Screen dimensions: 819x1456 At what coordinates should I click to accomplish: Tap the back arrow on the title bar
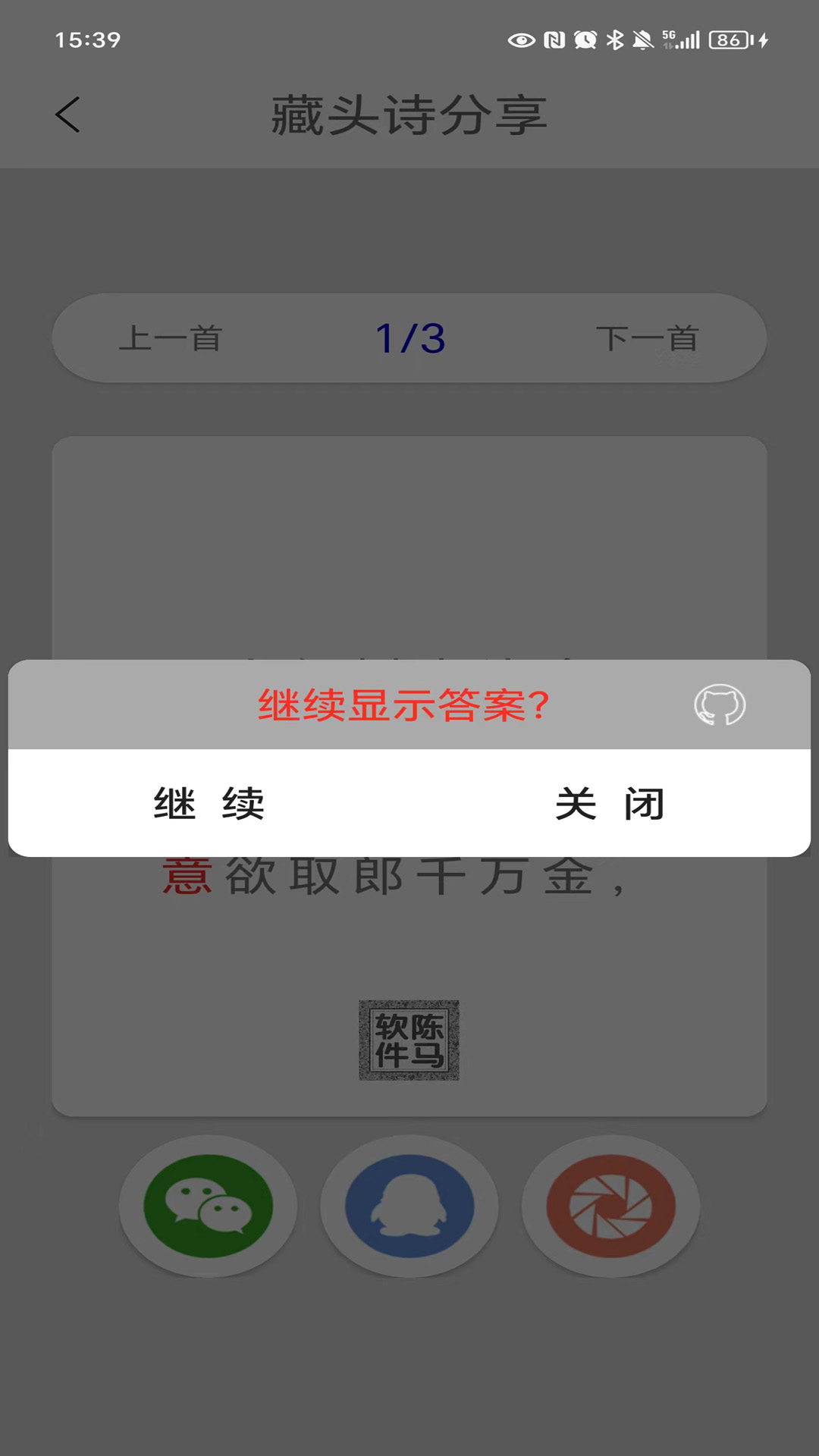point(67,115)
